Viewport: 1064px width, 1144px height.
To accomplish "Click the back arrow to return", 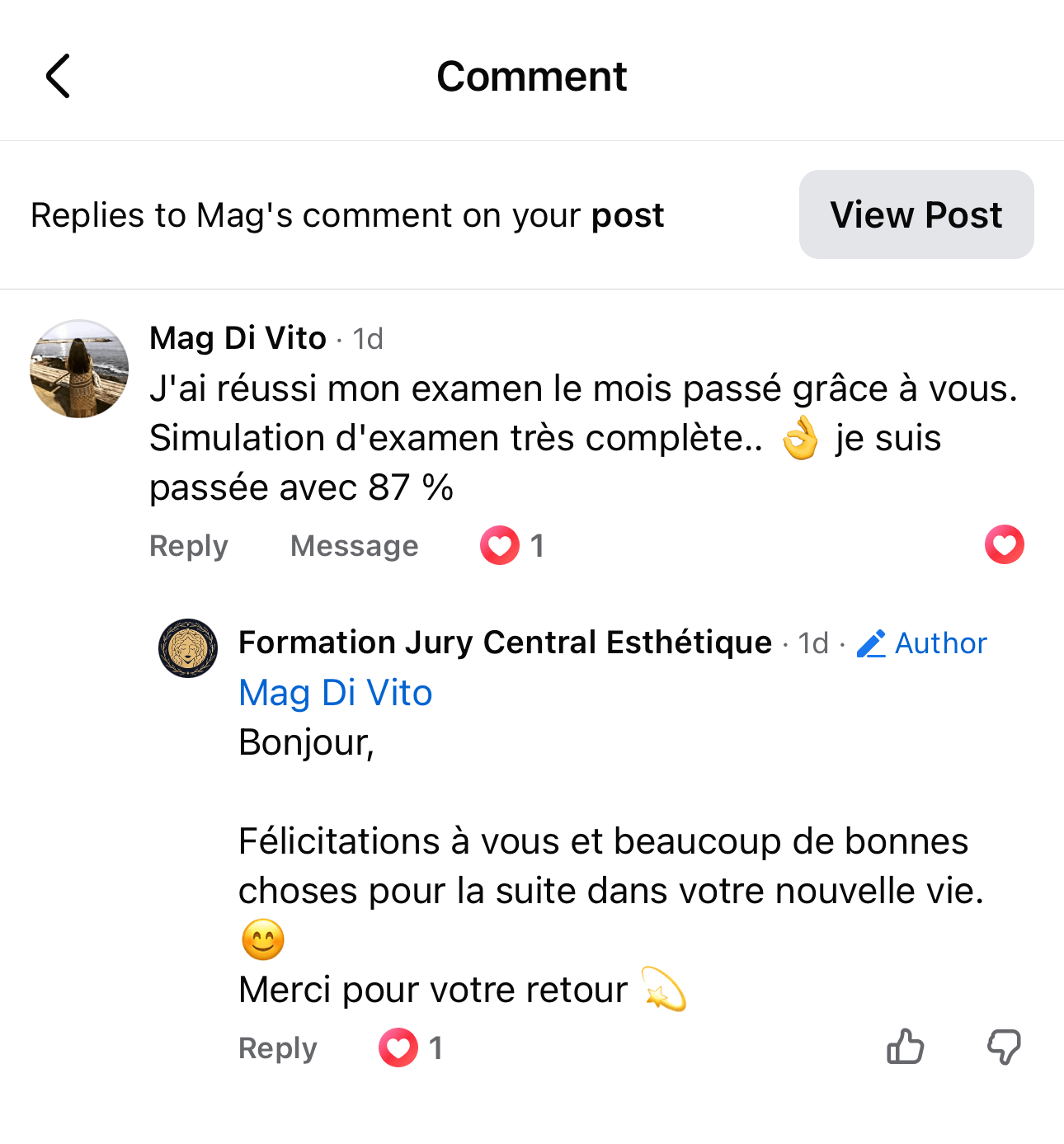I will click(x=58, y=75).
